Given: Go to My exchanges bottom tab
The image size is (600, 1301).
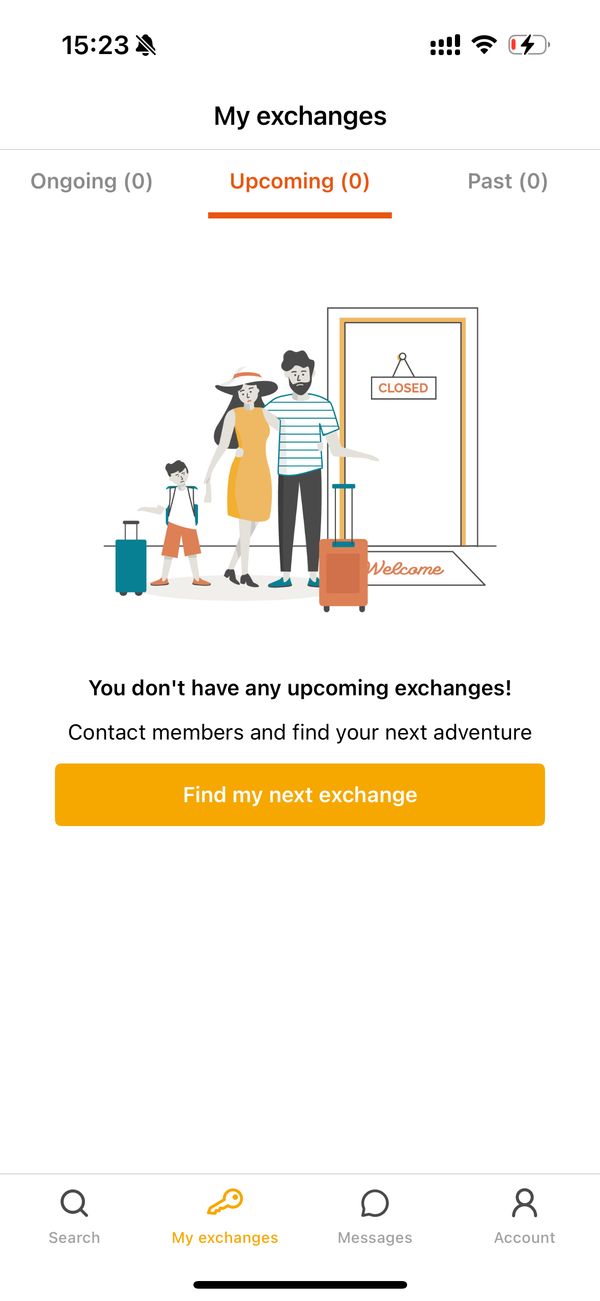Looking at the screenshot, I should (225, 1215).
